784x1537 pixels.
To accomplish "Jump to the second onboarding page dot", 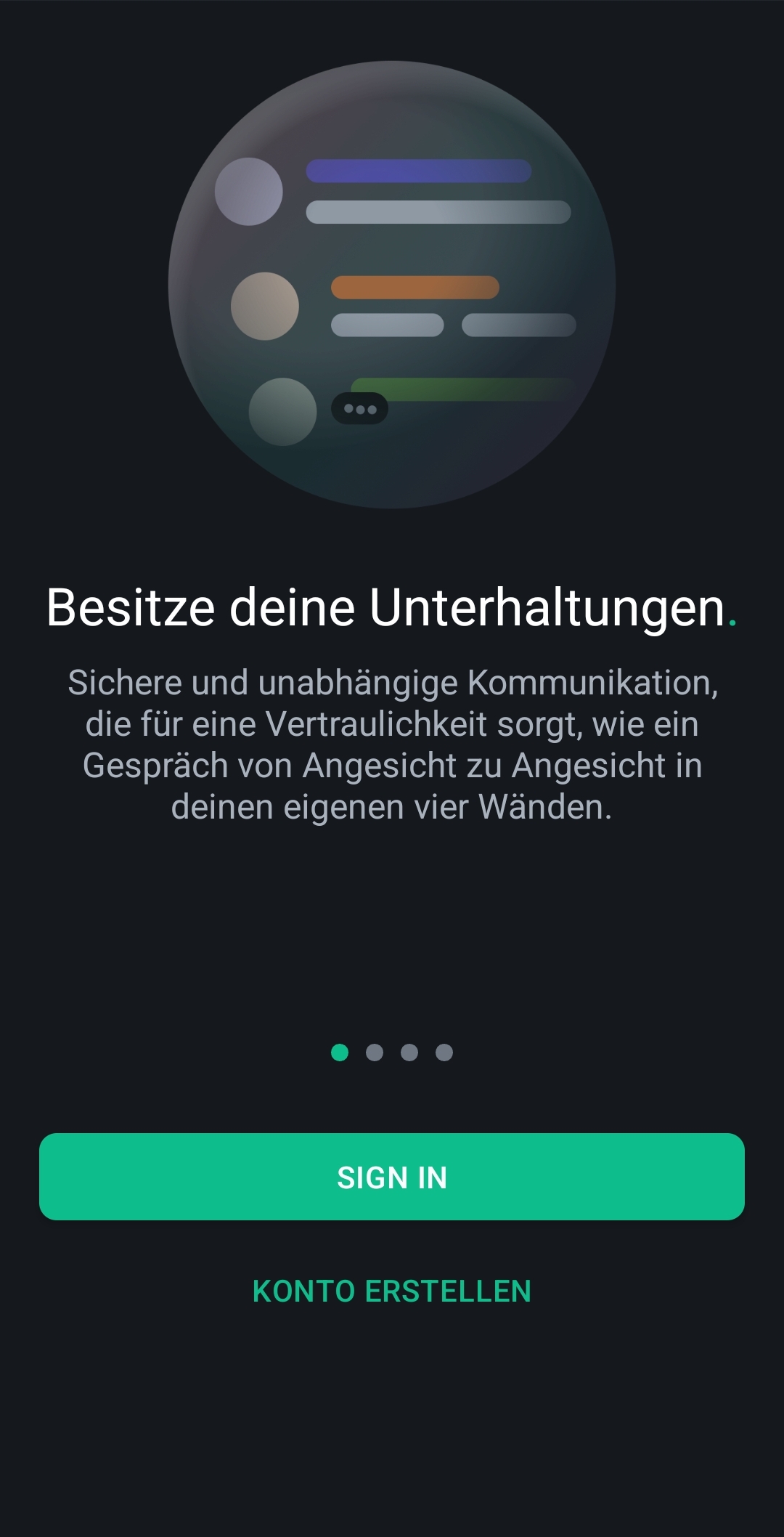I will (x=373, y=1051).
